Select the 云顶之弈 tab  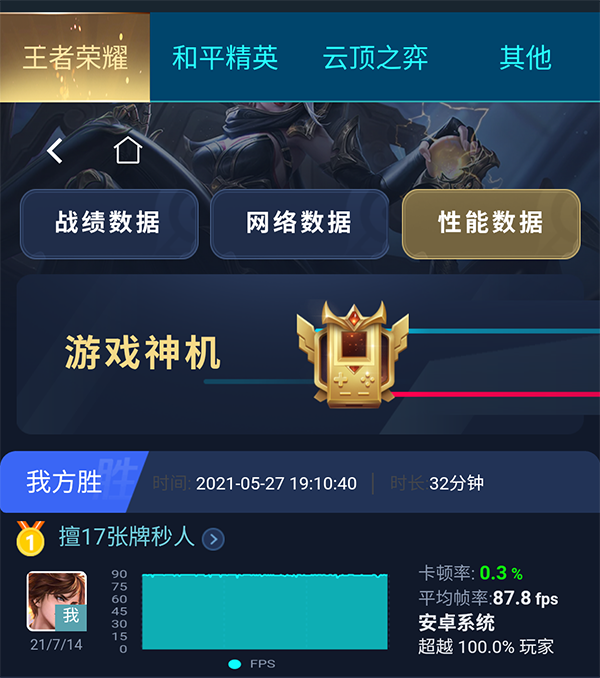[375, 57]
